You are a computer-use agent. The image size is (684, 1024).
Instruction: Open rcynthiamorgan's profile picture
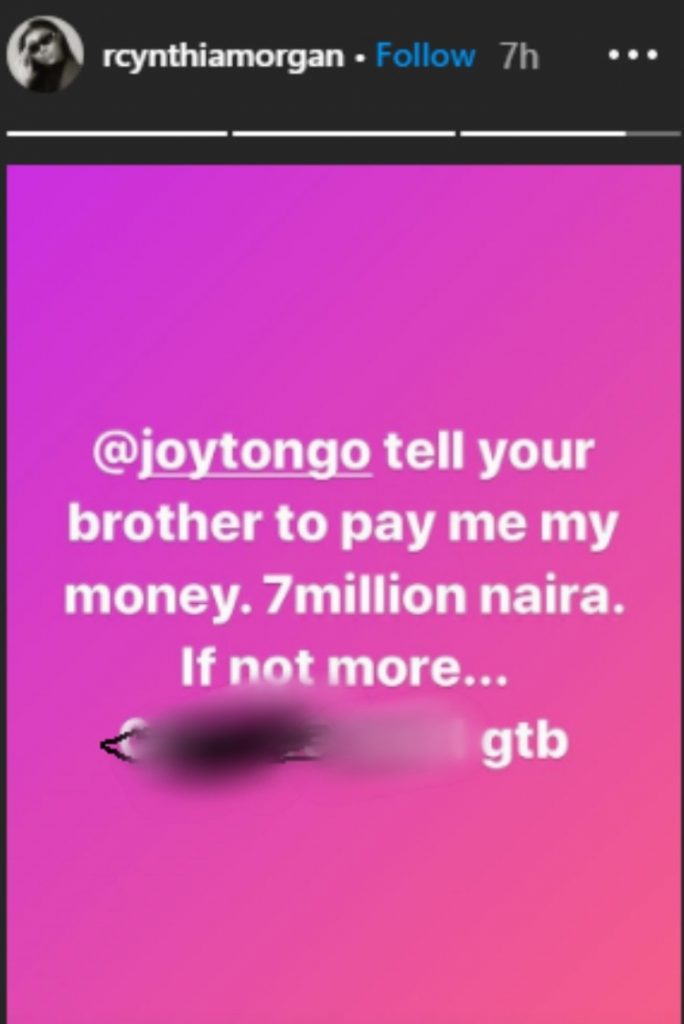pyautogui.click(x=45, y=54)
